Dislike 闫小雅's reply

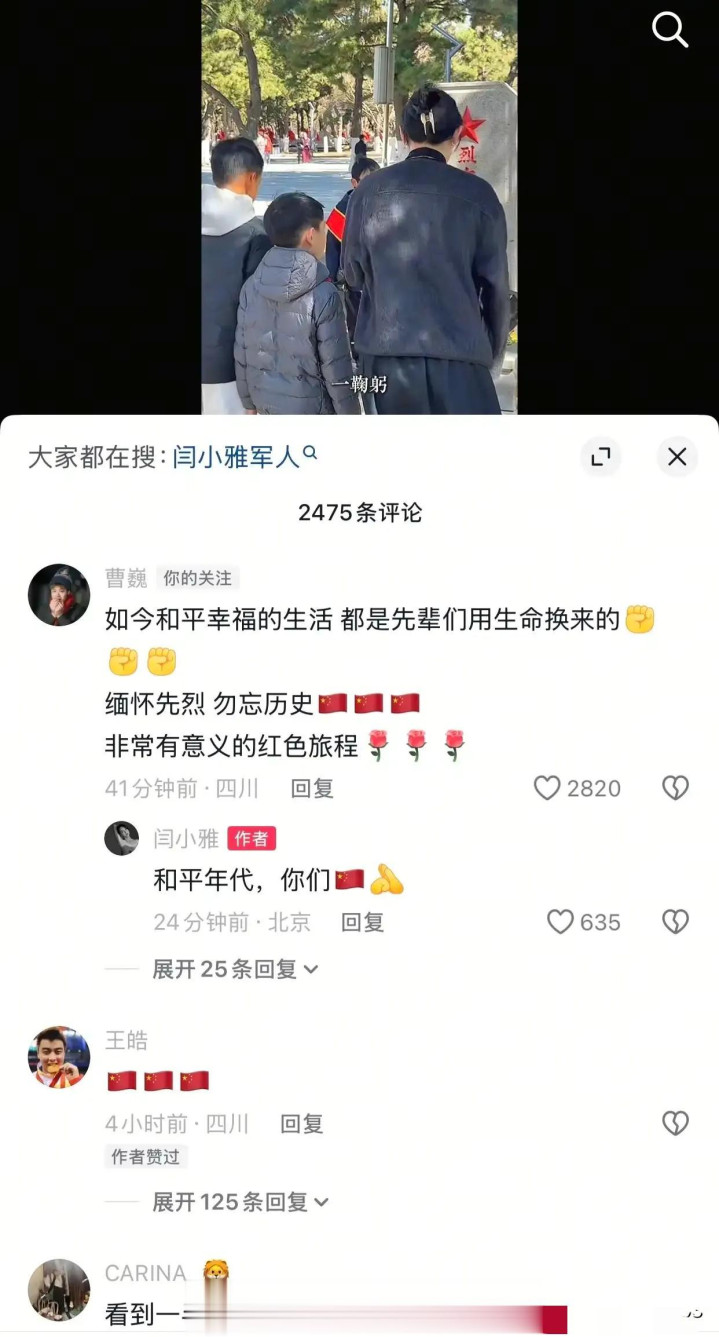tap(676, 922)
